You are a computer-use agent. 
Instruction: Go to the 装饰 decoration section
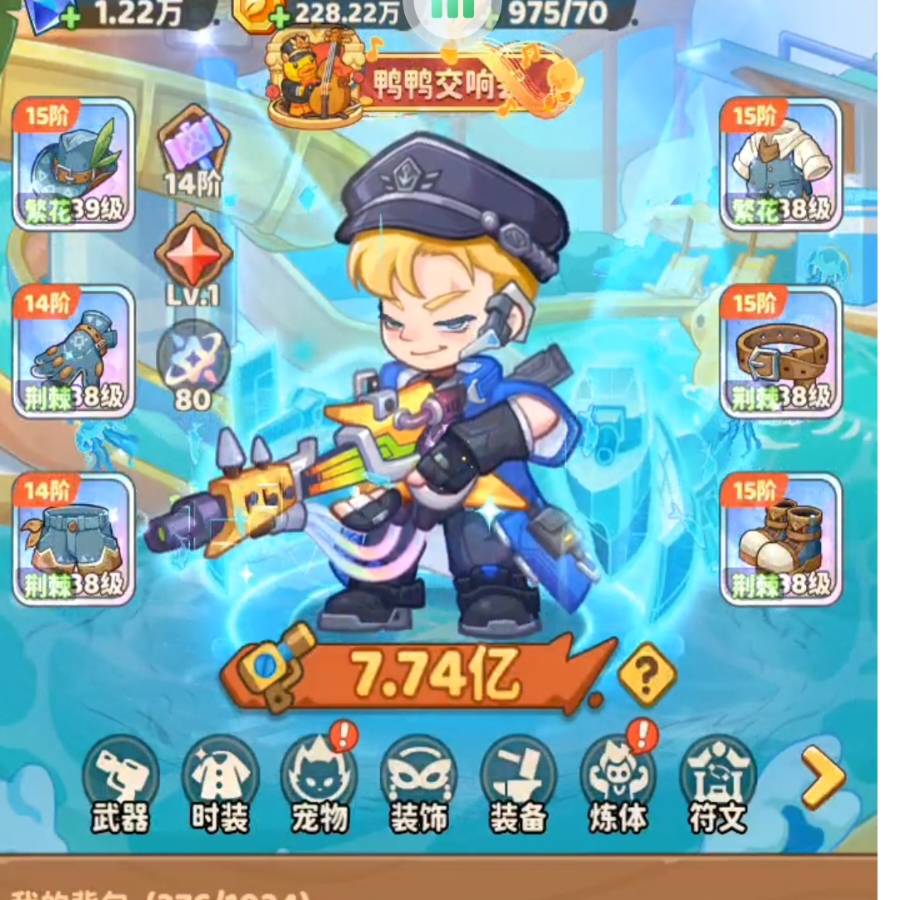pos(419,786)
